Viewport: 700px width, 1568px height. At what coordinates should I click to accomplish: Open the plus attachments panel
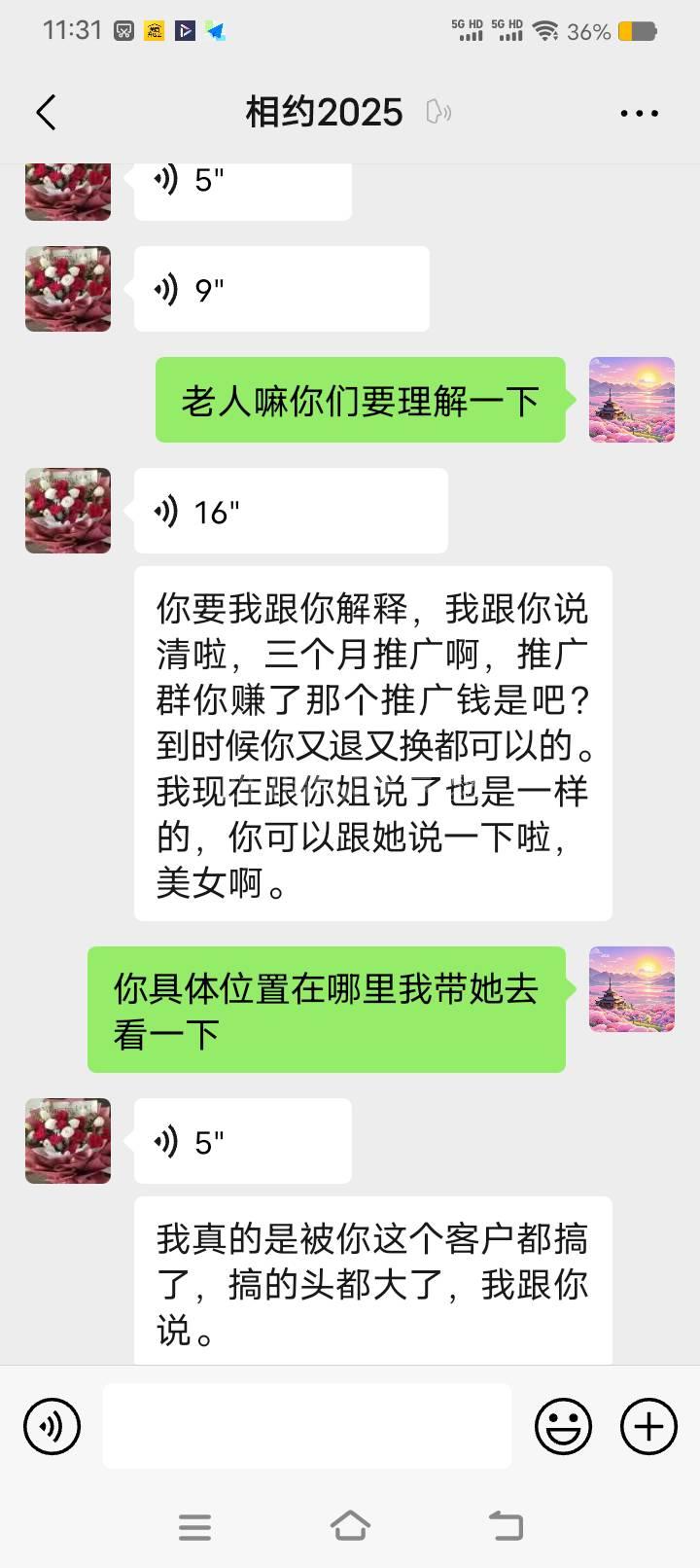[648, 1426]
